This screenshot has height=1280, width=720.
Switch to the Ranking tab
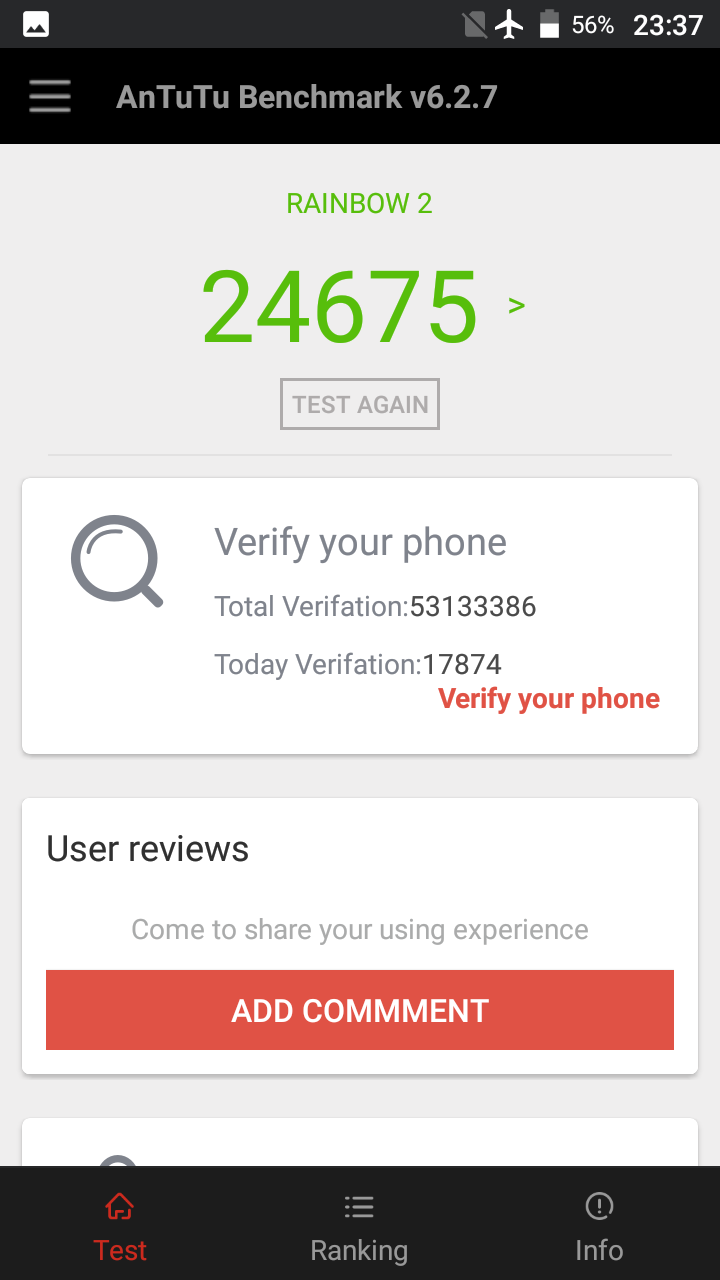tap(359, 1226)
